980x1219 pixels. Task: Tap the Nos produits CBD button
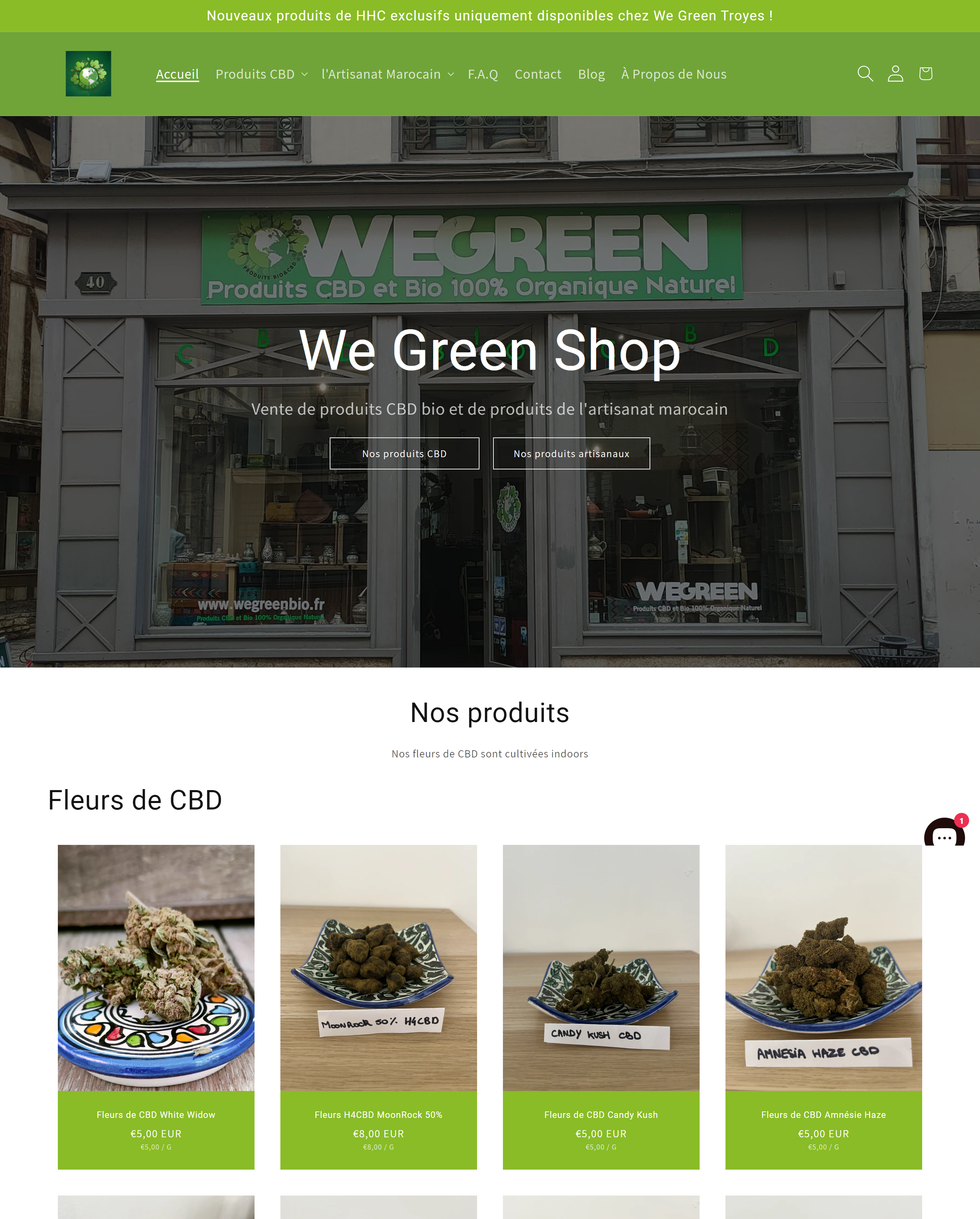[x=404, y=453]
